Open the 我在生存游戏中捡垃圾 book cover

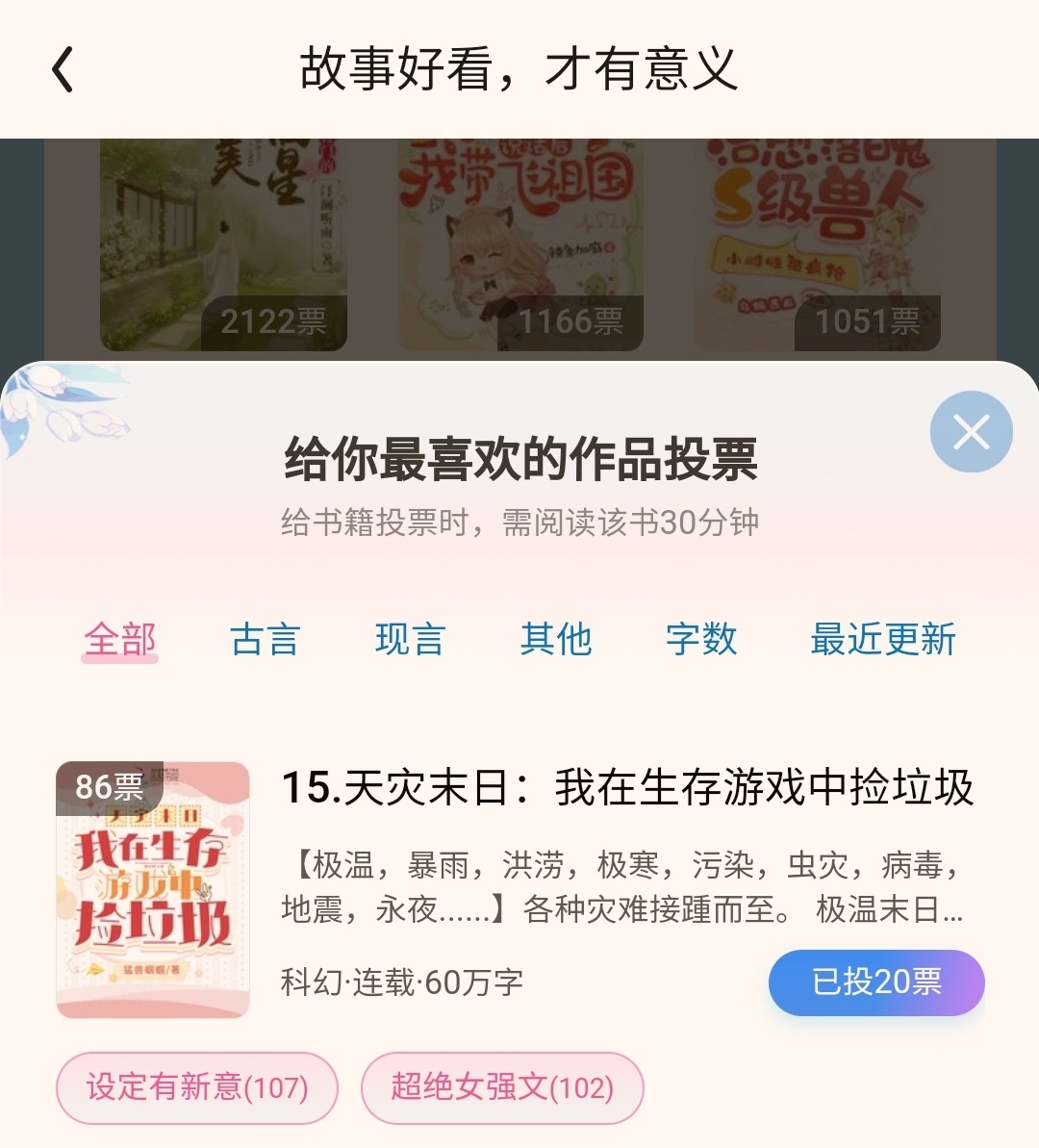153,890
